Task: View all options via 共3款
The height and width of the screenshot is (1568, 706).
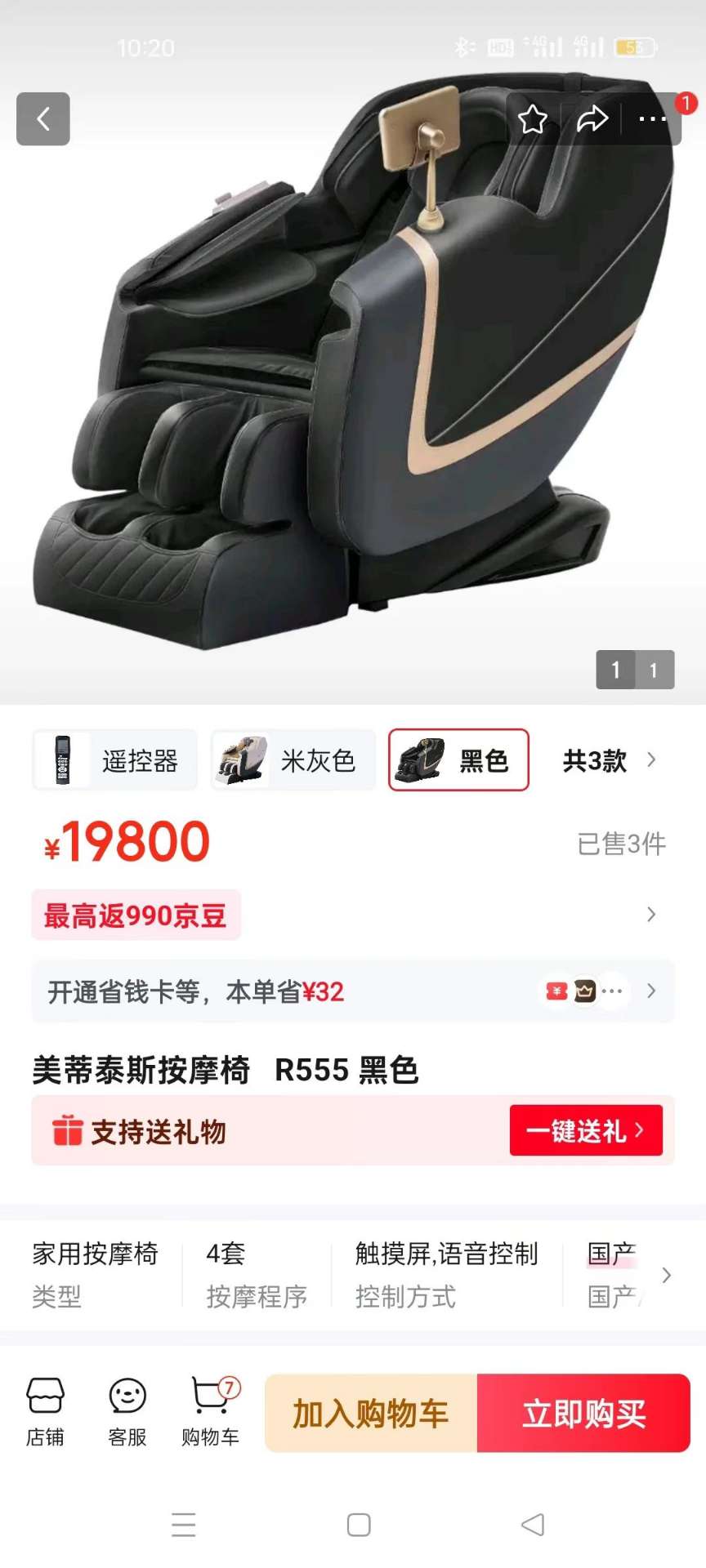Action: coord(609,760)
